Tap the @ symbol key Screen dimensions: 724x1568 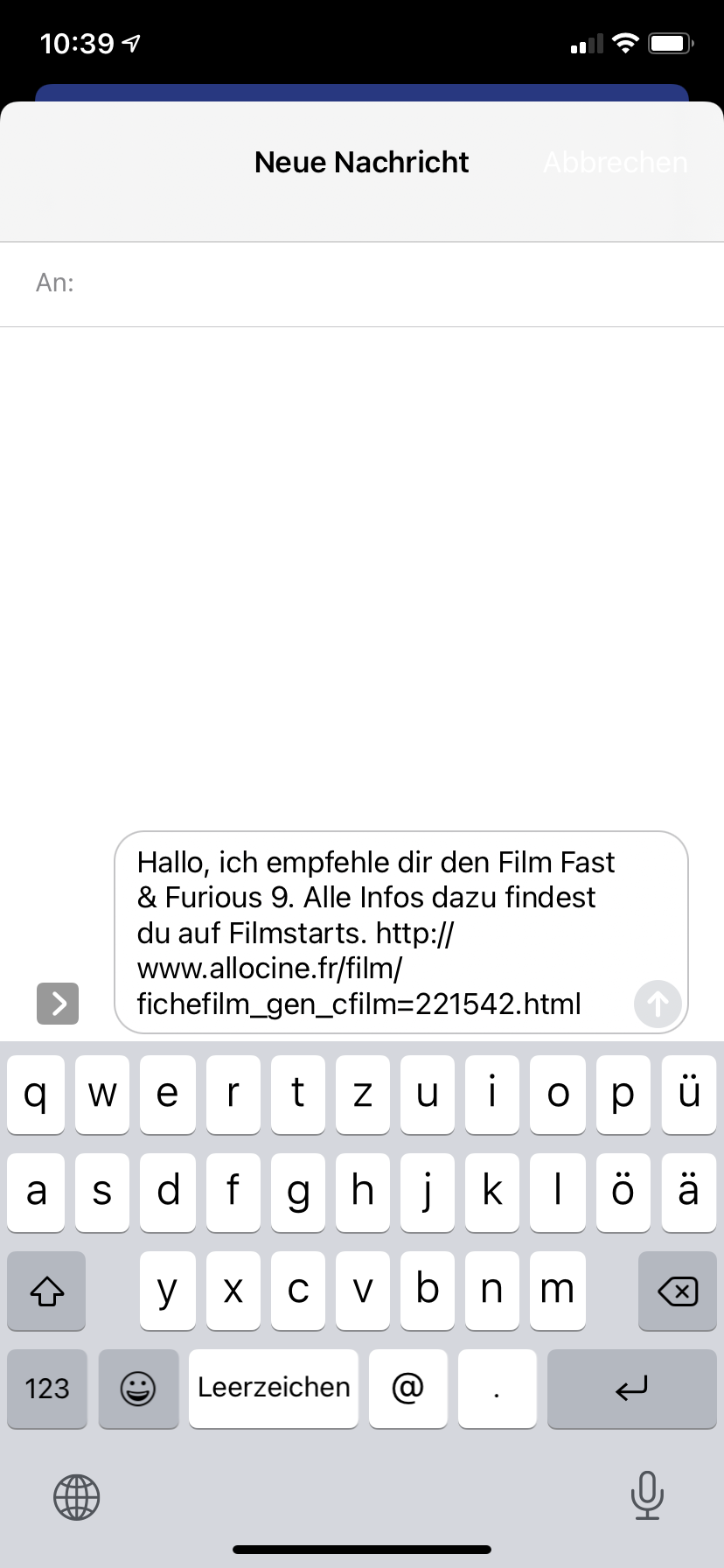407,1389
